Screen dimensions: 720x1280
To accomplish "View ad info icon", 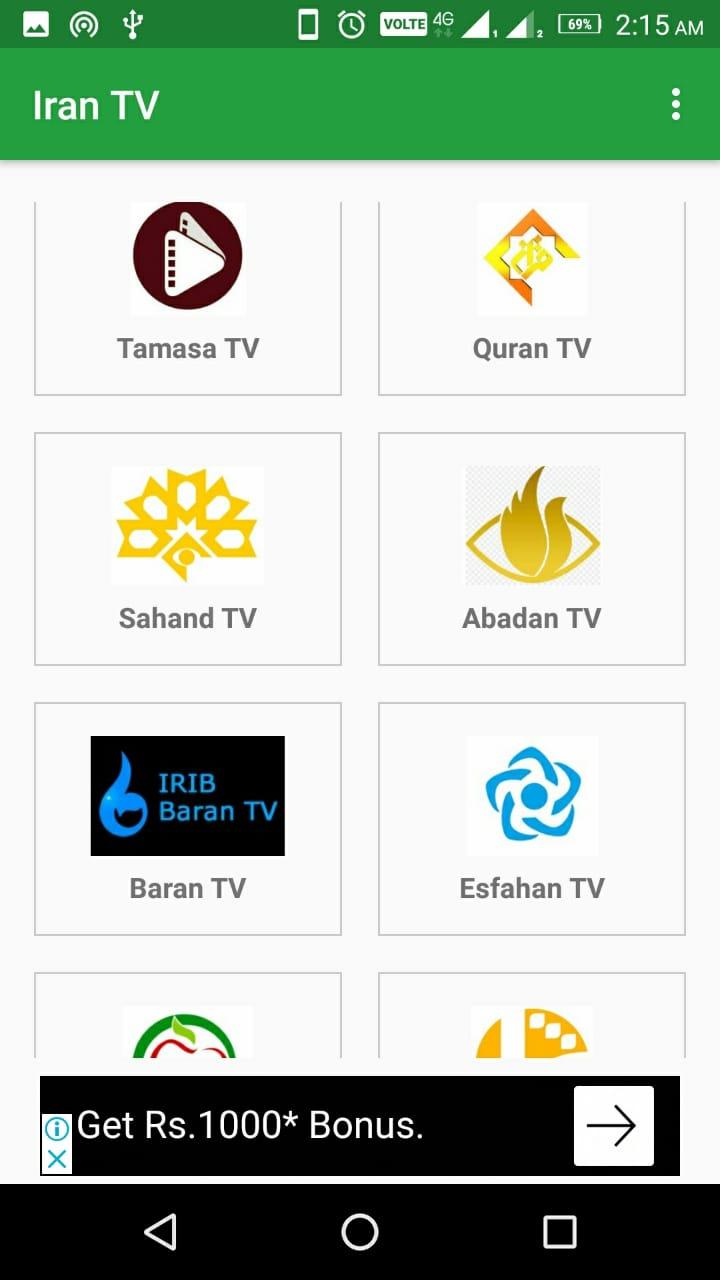I will pyautogui.click(x=57, y=1129).
